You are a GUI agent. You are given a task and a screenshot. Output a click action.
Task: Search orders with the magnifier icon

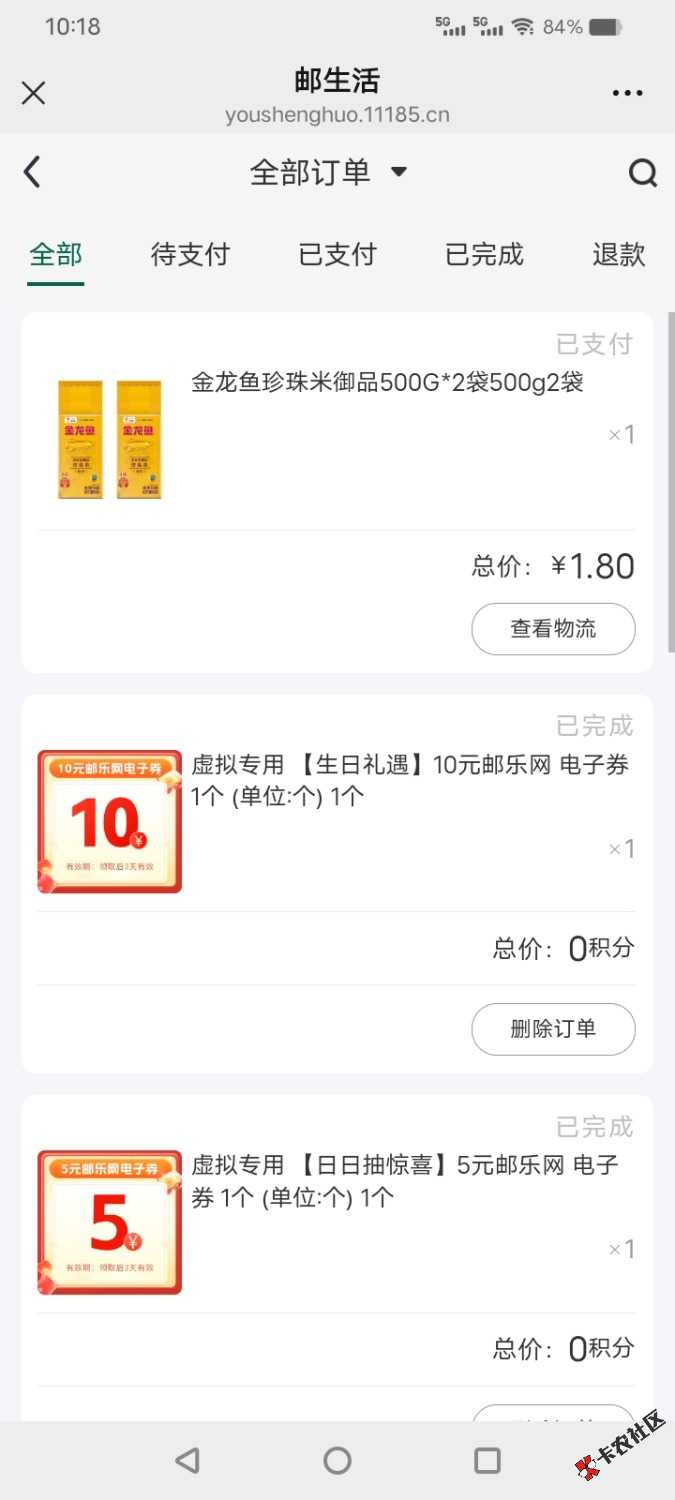(x=642, y=173)
